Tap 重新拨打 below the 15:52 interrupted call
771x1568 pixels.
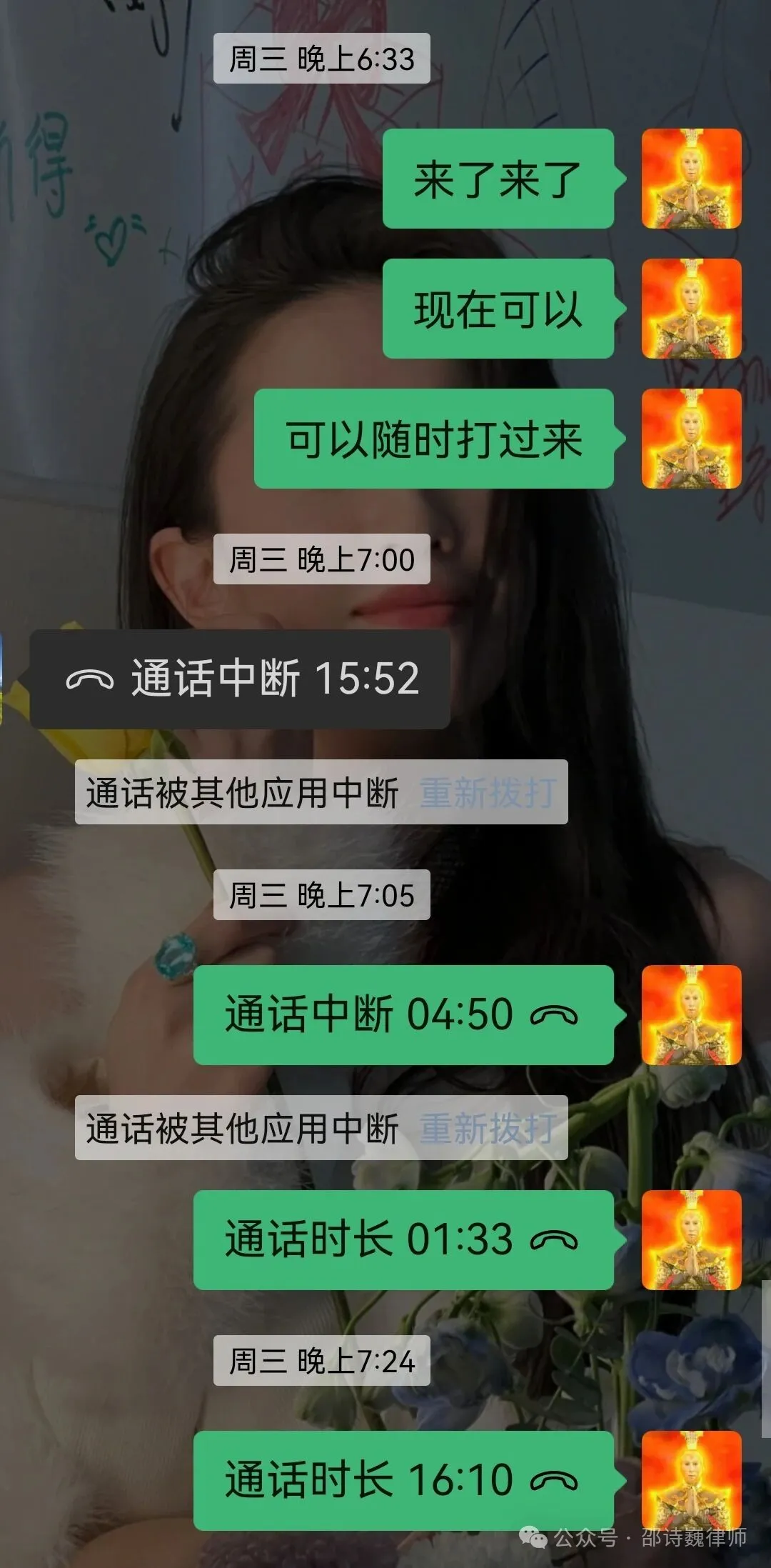click(488, 792)
